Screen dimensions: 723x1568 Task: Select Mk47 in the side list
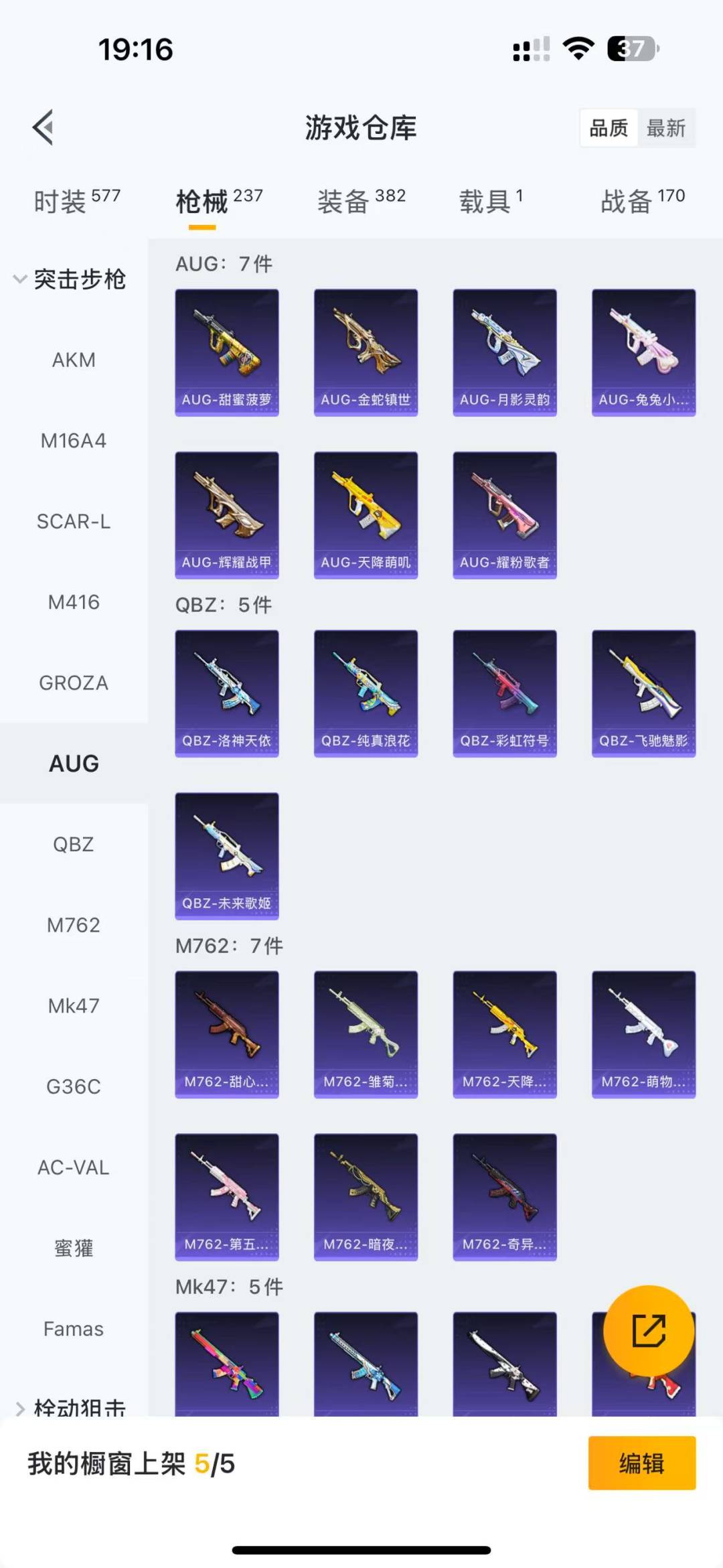click(x=74, y=1005)
